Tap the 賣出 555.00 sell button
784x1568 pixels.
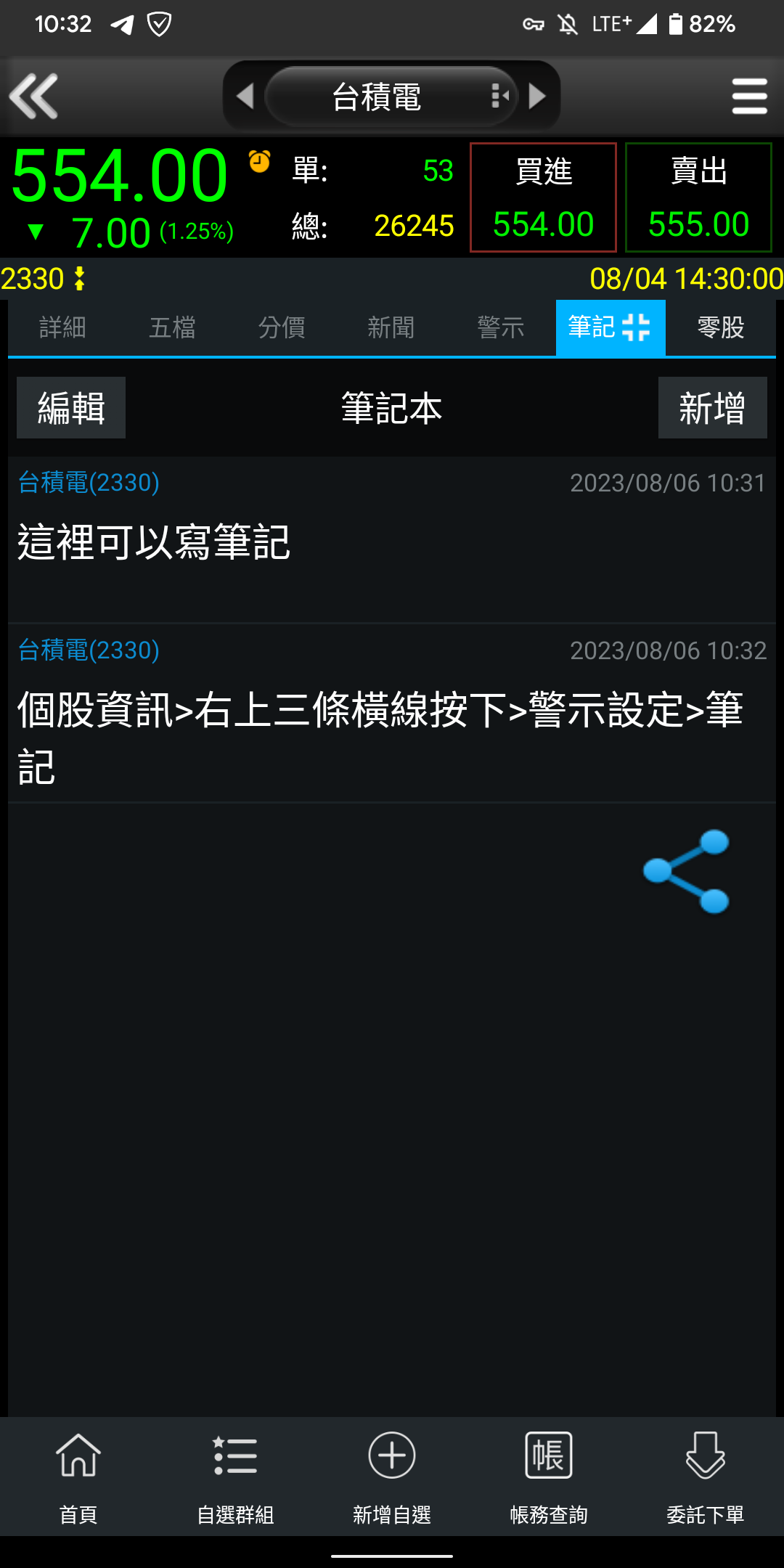(x=698, y=197)
